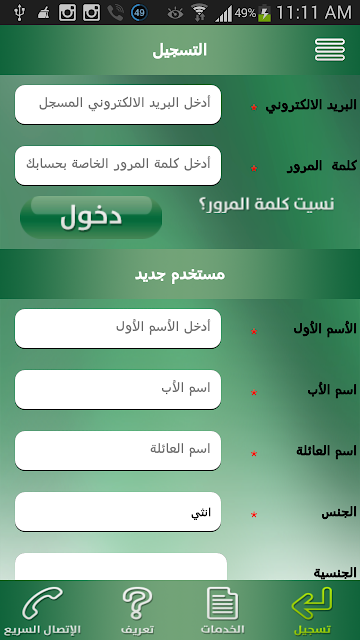Viewport: 360px width, 640px height.
Task: Go to the الإتصال السريع tab
Action: 42,610
